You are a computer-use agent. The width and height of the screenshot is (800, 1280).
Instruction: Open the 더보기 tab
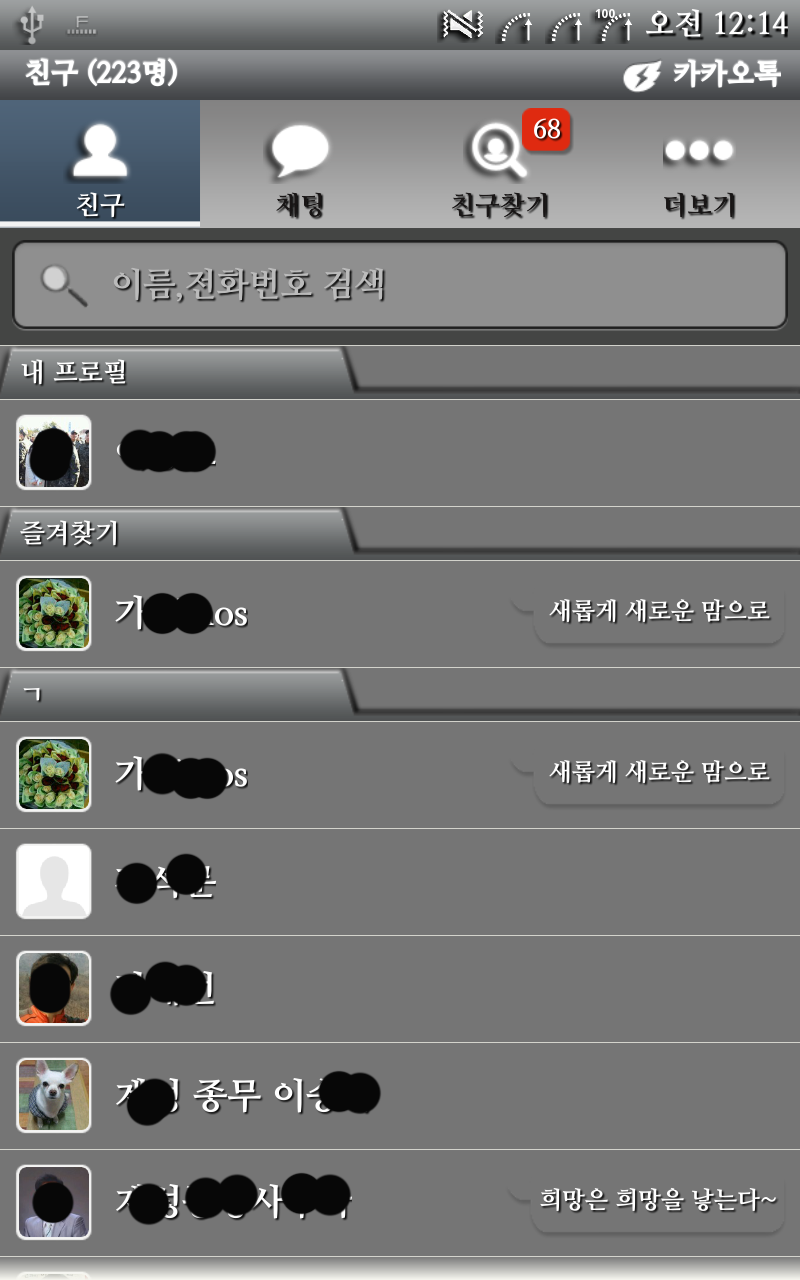pos(700,165)
